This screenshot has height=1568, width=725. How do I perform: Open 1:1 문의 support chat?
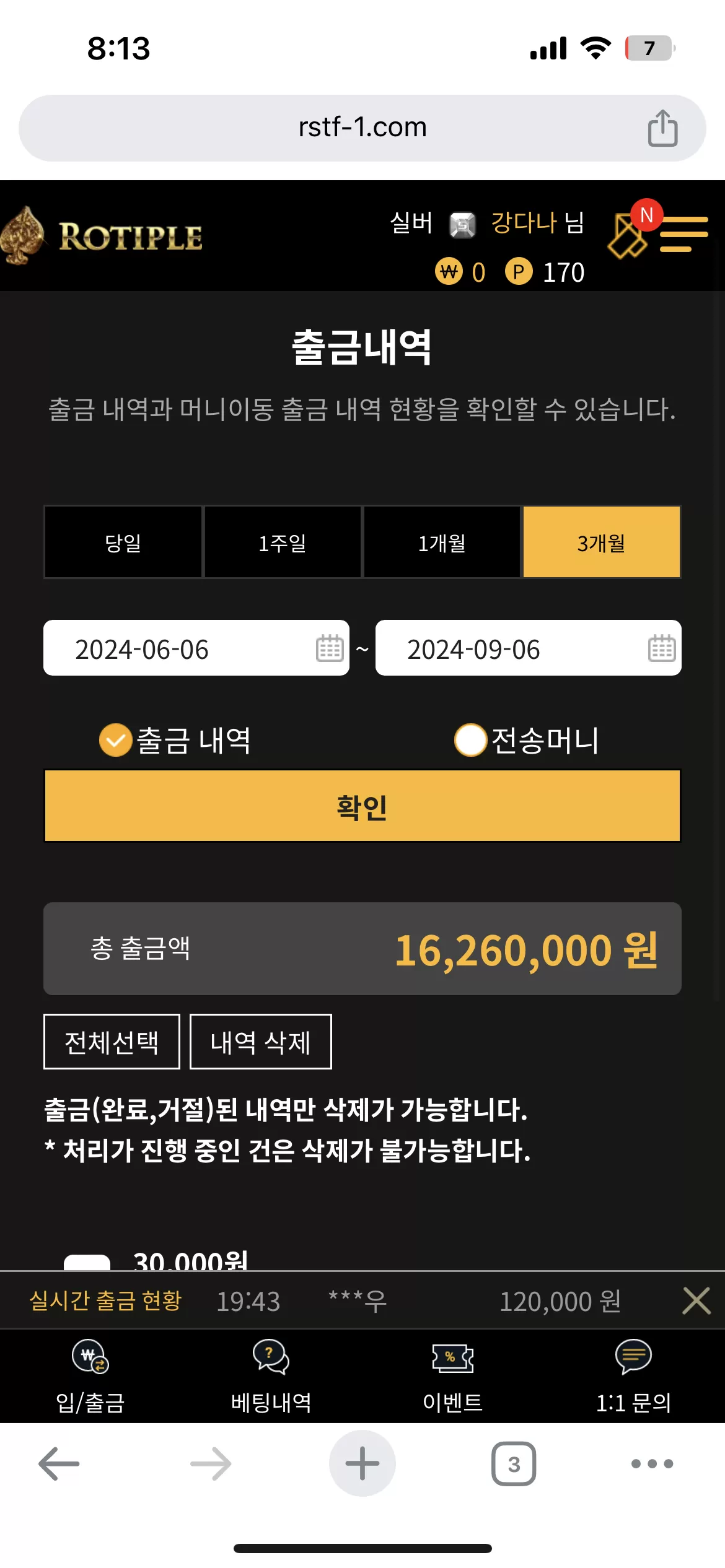[633, 1376]
